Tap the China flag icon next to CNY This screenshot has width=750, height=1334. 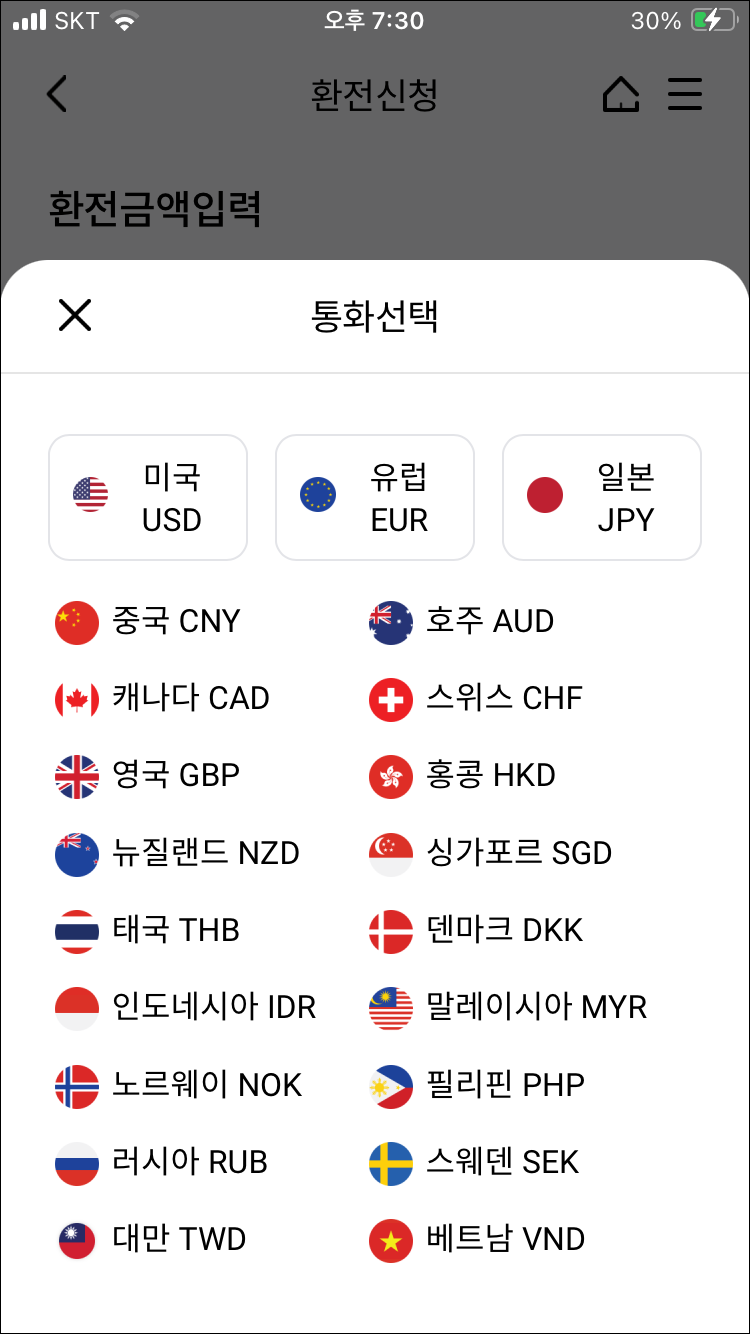point(76,621)
